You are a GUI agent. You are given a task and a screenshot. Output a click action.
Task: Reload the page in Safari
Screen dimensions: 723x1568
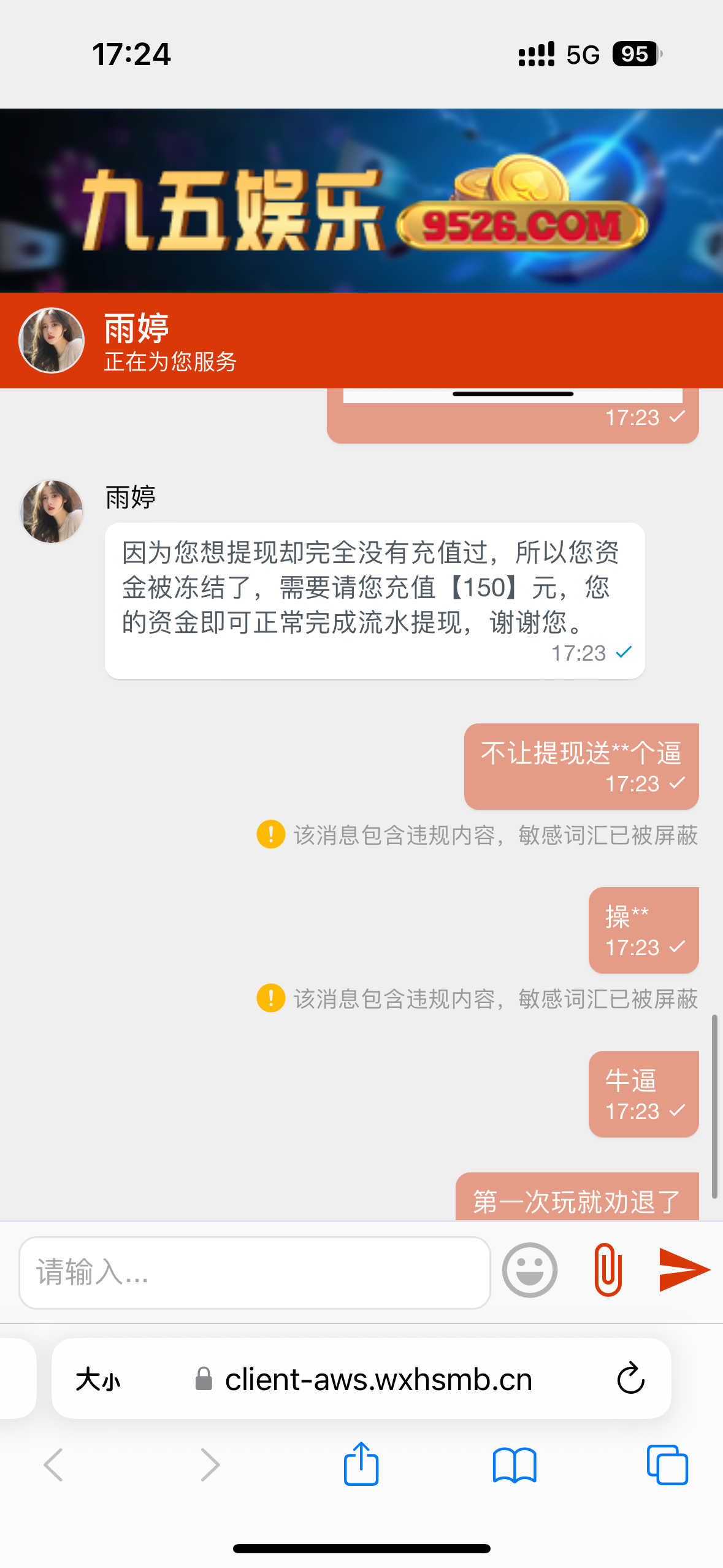(630, 1379)
